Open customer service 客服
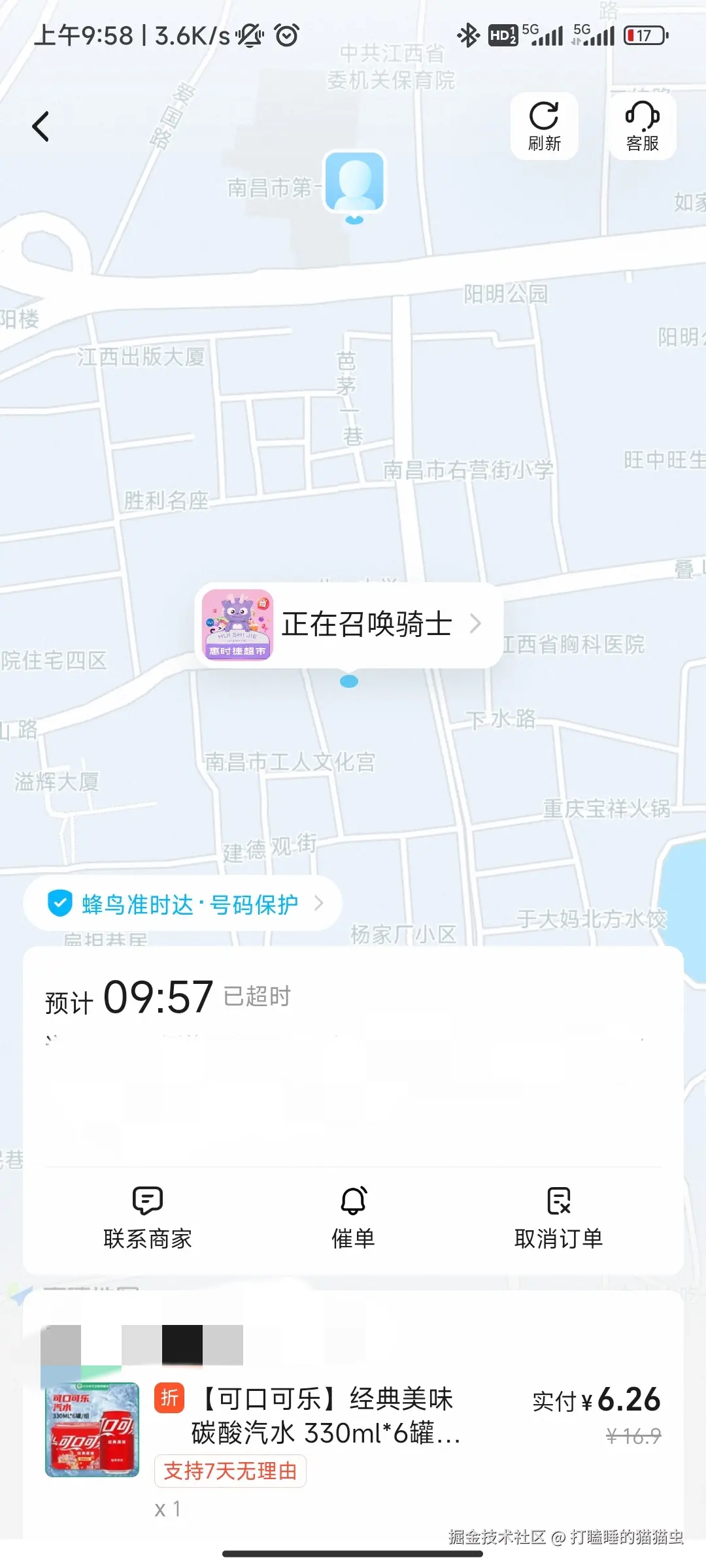The width and height of the screenshot is (706, 1568). click(x=642, y=126)
